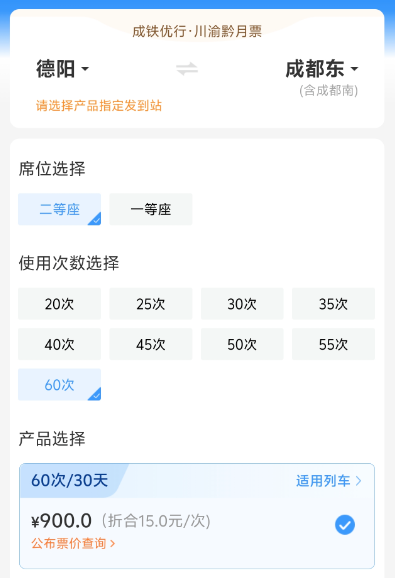The width and height of the screenshot is (395, 578).
Task: Toggle the ¥900.0 product selection check
Action: pos(345,525)
